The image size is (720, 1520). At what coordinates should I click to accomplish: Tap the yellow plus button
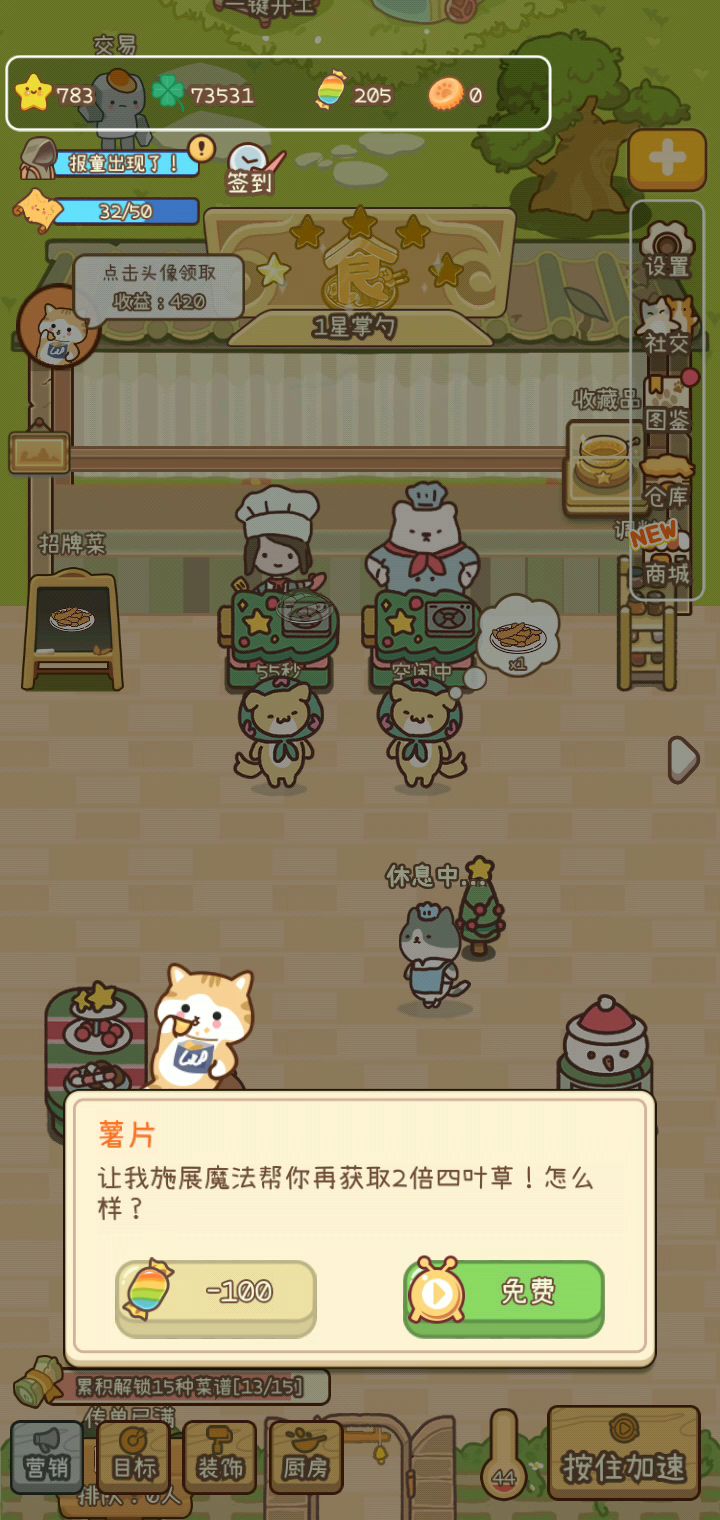[667, 159]
